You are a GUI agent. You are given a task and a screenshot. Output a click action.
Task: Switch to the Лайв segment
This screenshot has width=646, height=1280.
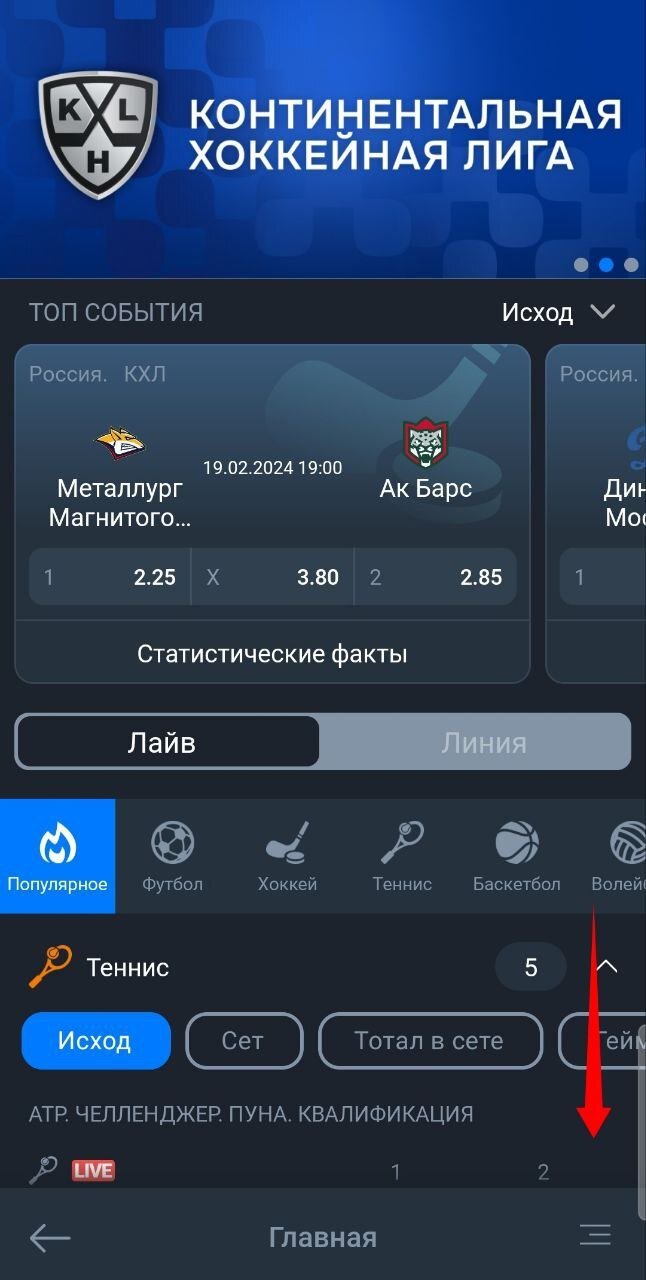click(168, 742)
